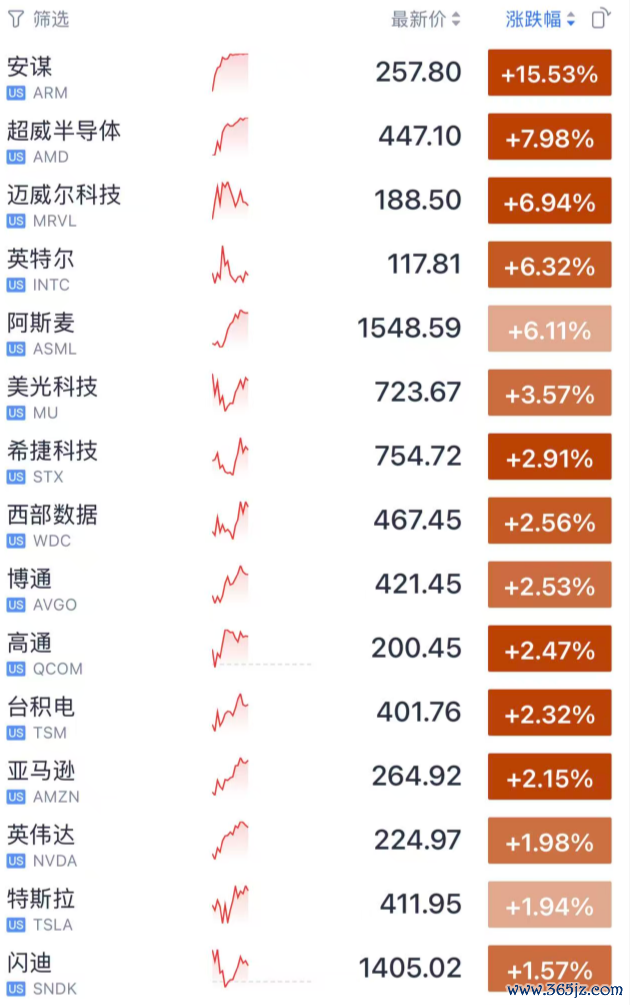The width and height of the screenshot is (630, 1005).
Task: Open the 博通 AVGO stock row
Action: 309,585
